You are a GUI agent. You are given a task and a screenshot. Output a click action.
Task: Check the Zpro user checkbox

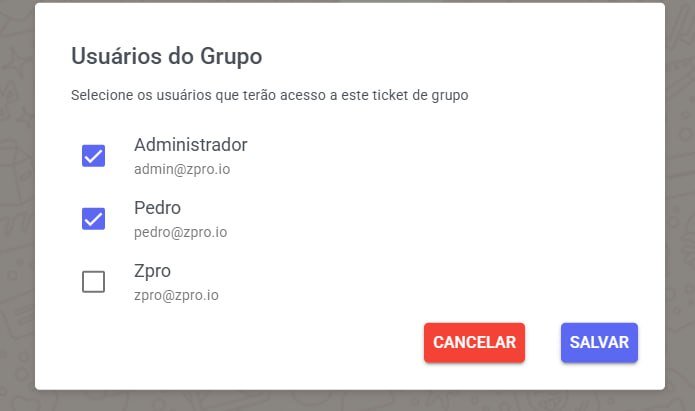point(93,282)
